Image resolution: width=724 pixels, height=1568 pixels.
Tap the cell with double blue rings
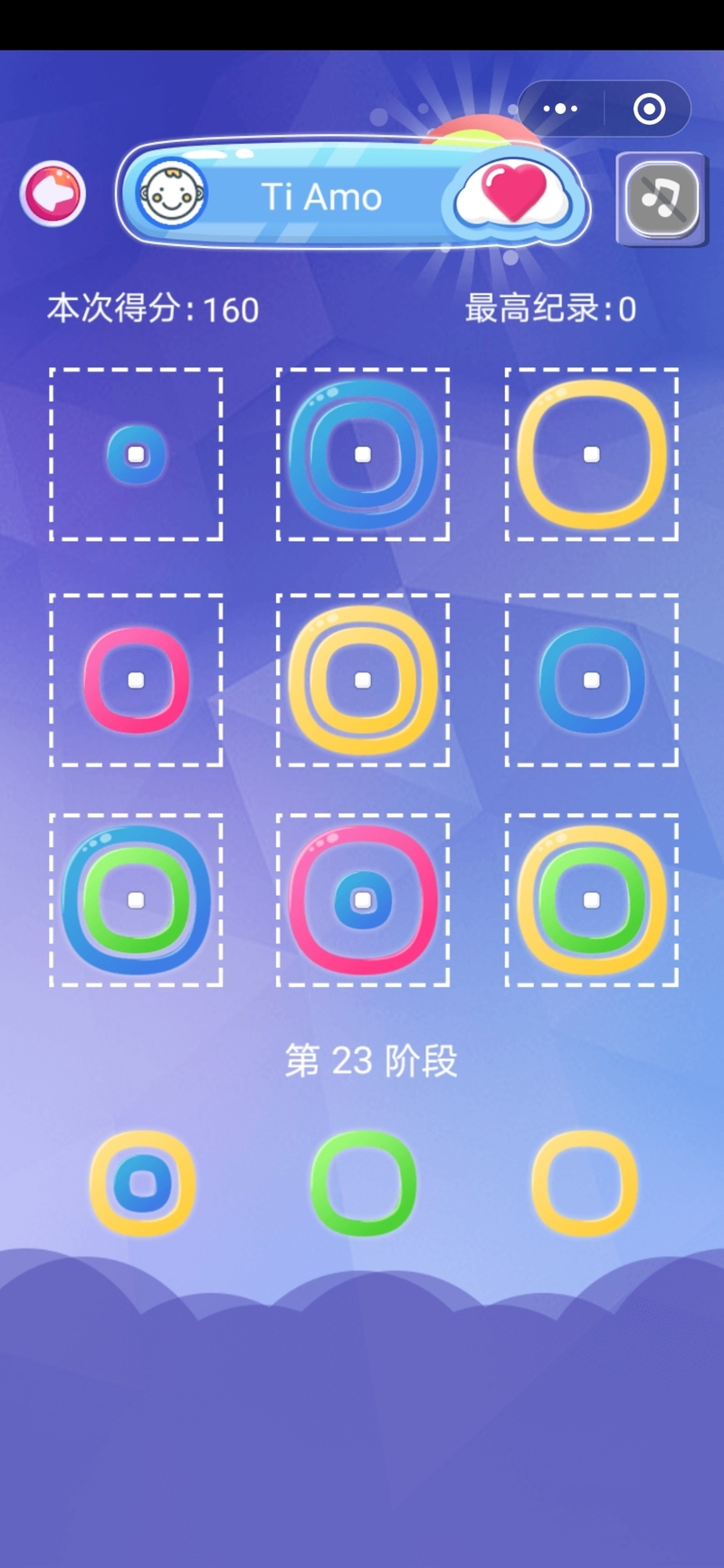pos(363,454)
